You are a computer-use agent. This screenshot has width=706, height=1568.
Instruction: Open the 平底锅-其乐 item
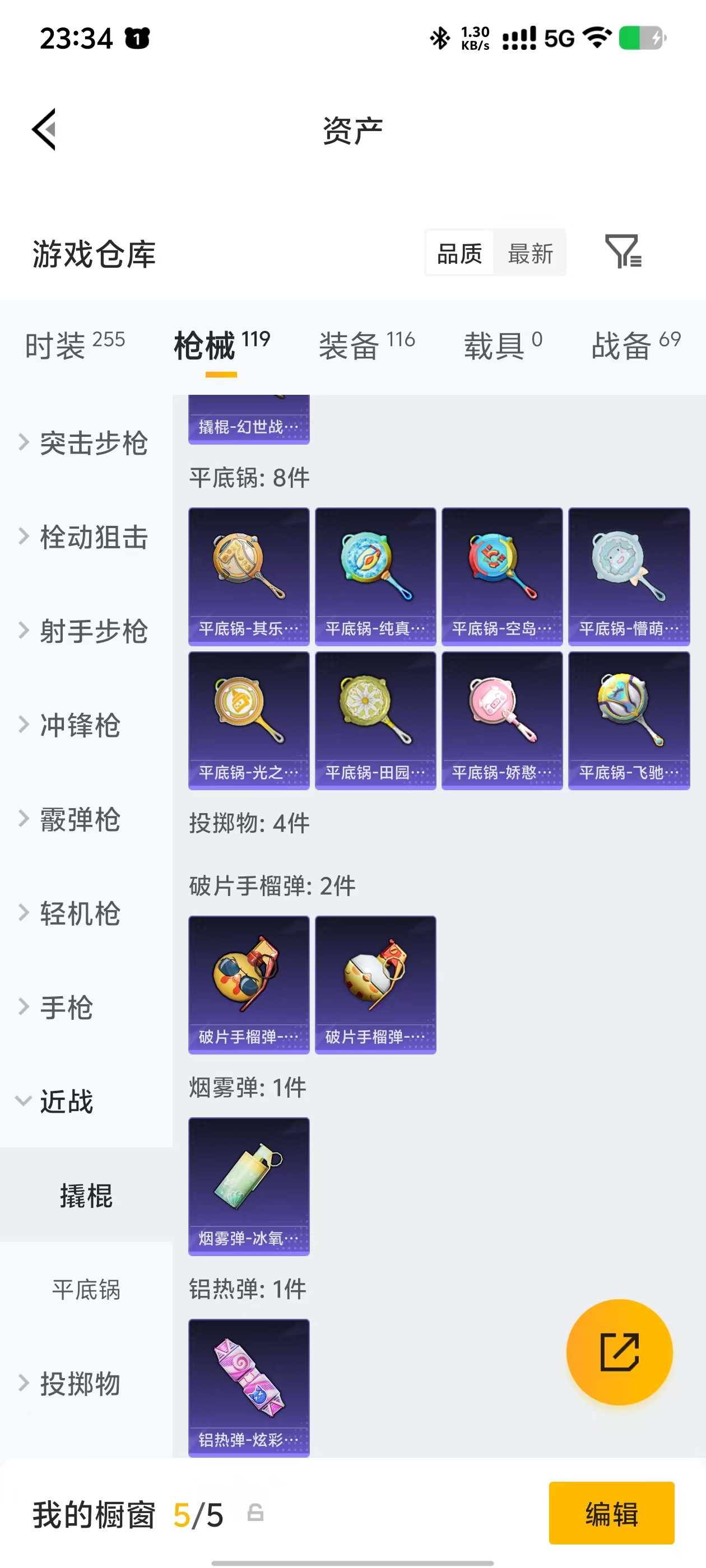tap(249, 576)
